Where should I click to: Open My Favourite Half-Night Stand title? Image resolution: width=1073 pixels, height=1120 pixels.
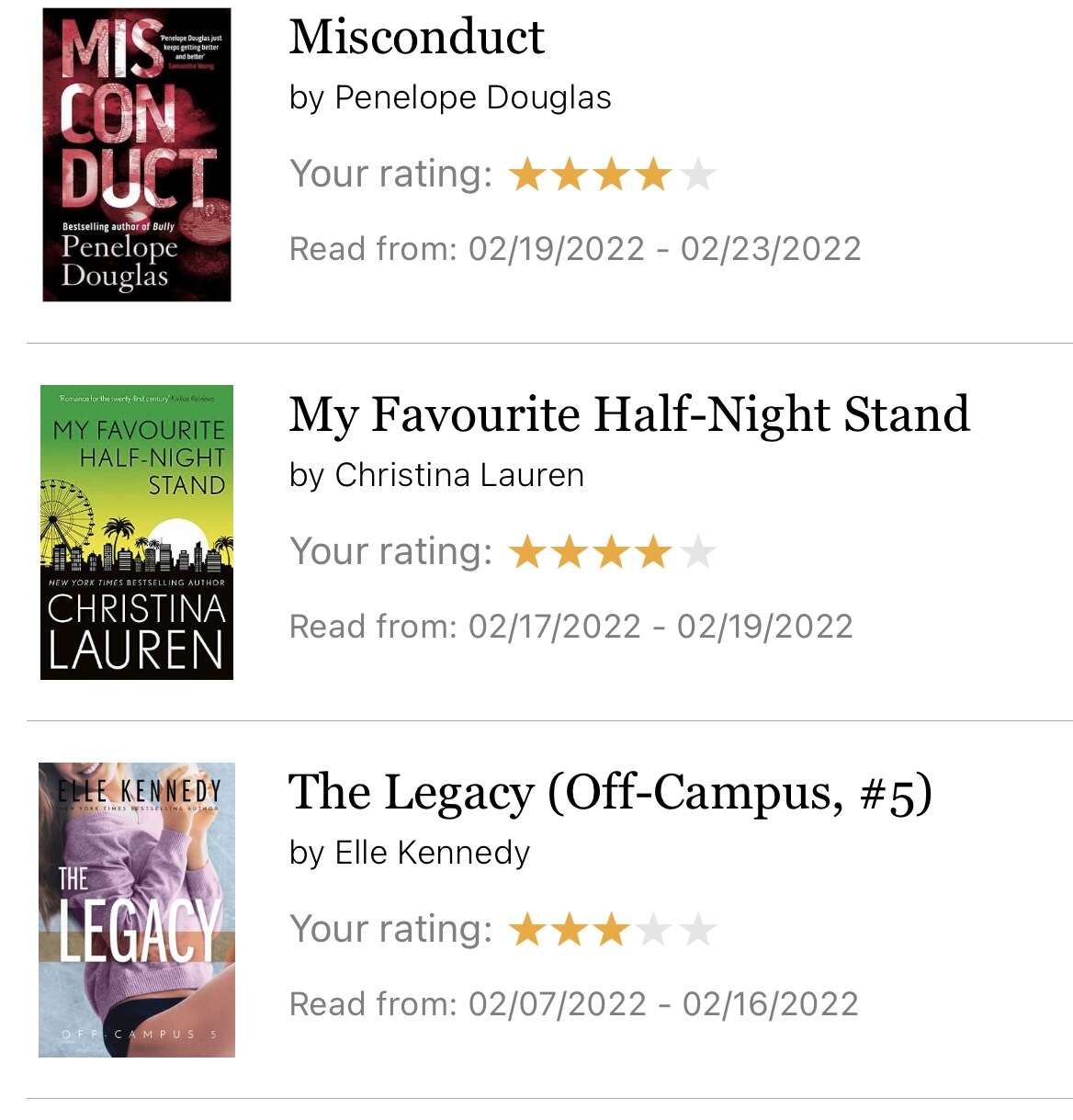click(628, 414)
